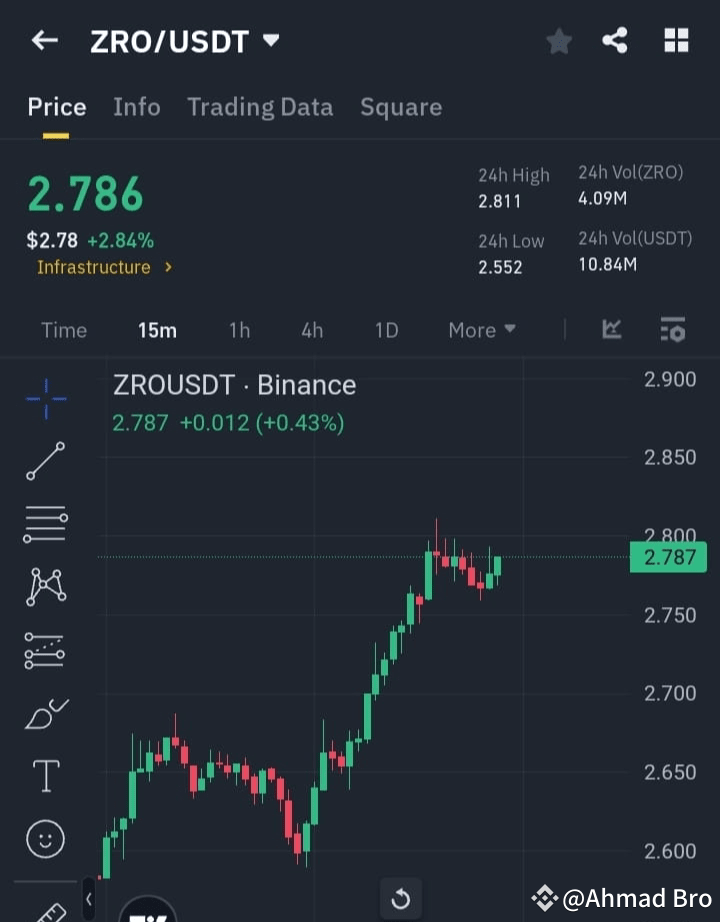This screenshot has width=720, height=922.
Task: Open the Square tab
Action: (x=401, y=107)
